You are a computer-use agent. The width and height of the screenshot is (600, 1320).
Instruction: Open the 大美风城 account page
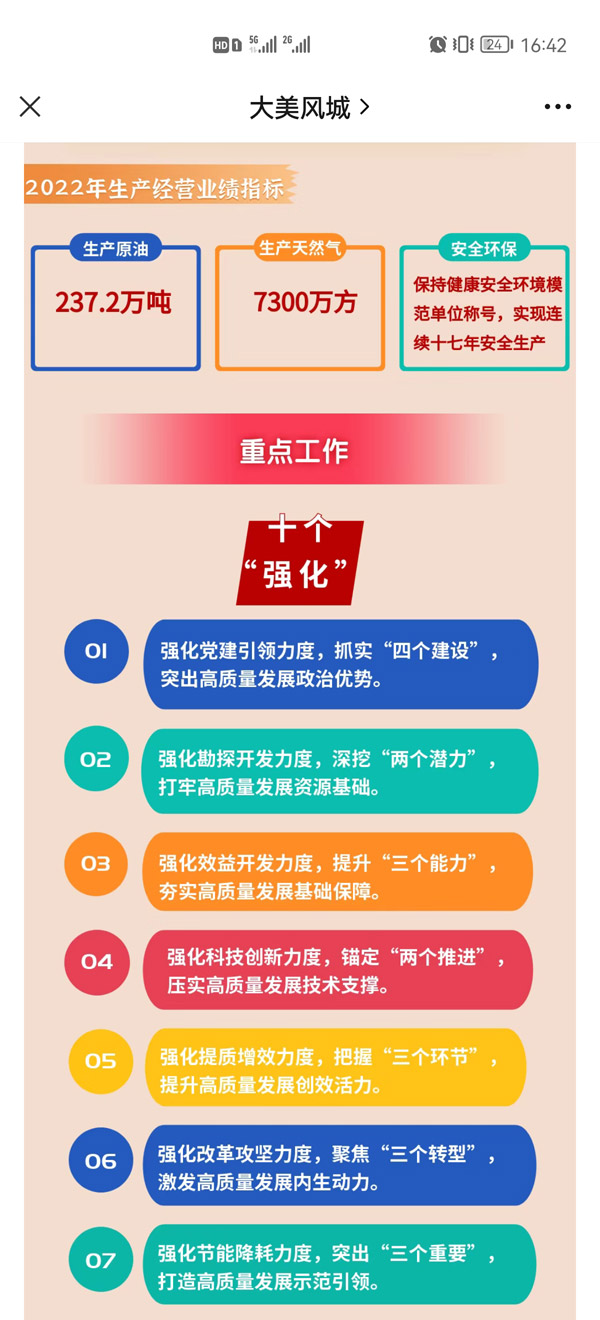tap(308, 107)
